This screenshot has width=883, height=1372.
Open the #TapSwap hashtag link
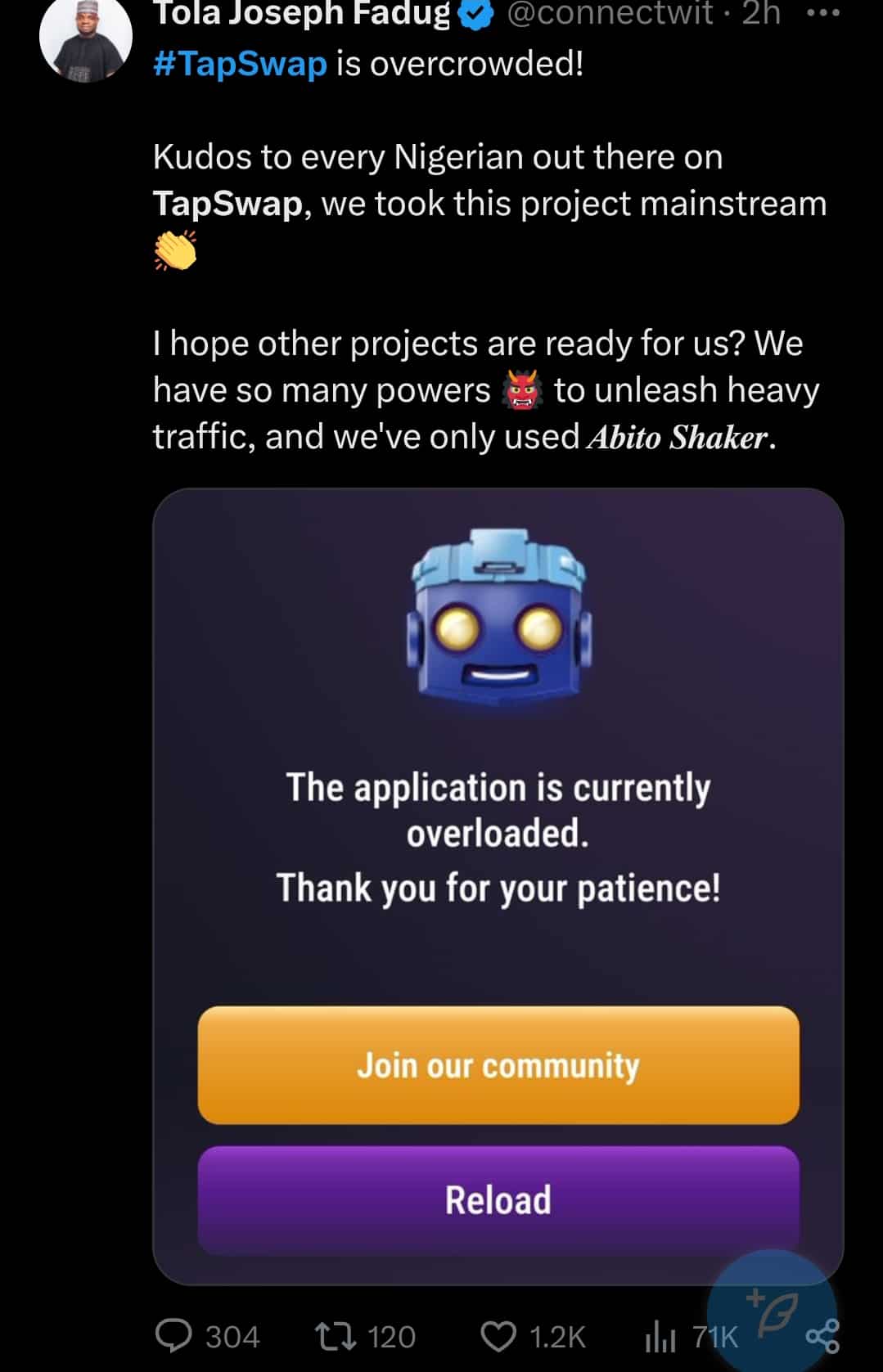[x=240, y=63]
